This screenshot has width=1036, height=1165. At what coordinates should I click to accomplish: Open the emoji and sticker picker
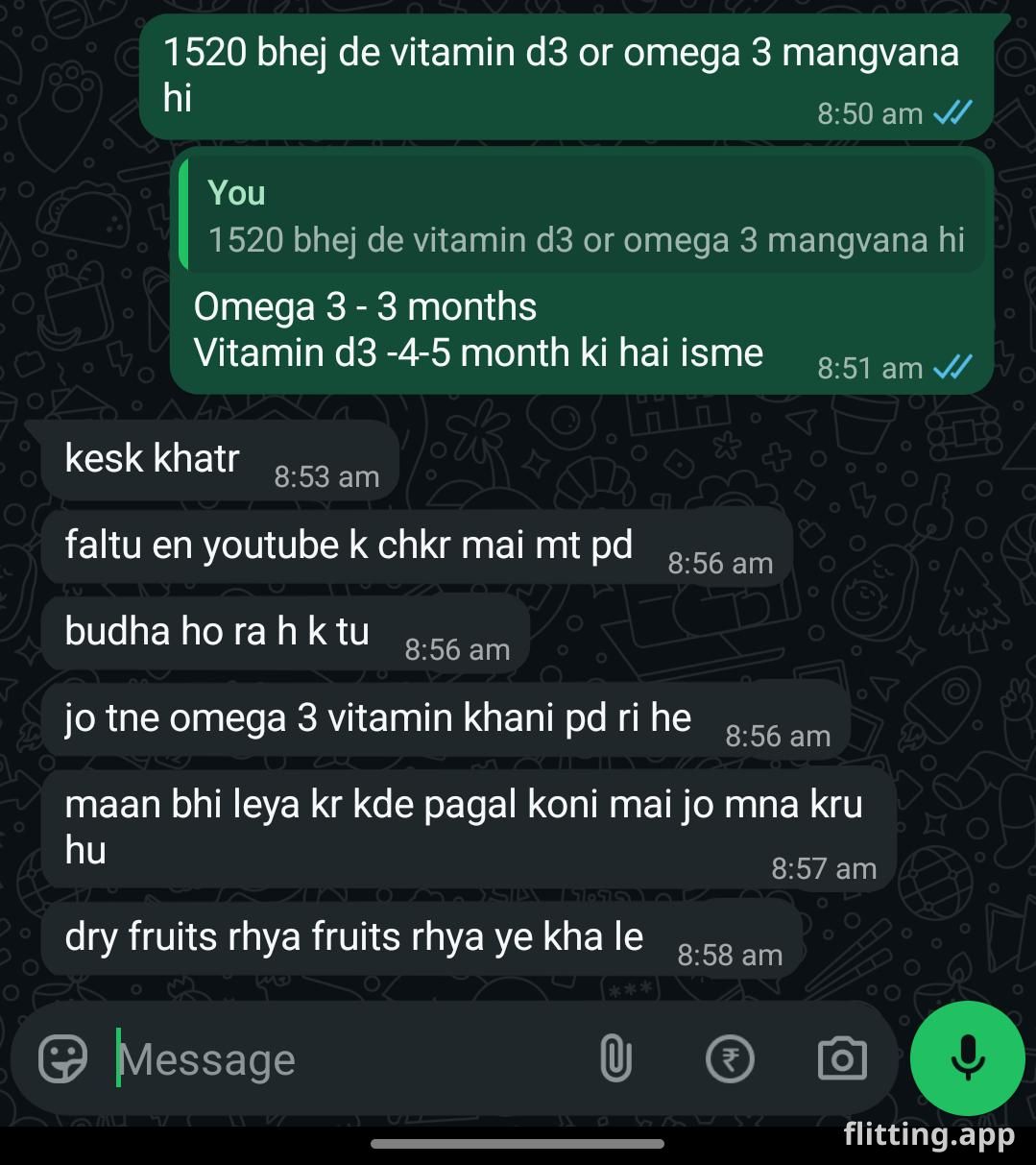click(x=62, y=1059)
